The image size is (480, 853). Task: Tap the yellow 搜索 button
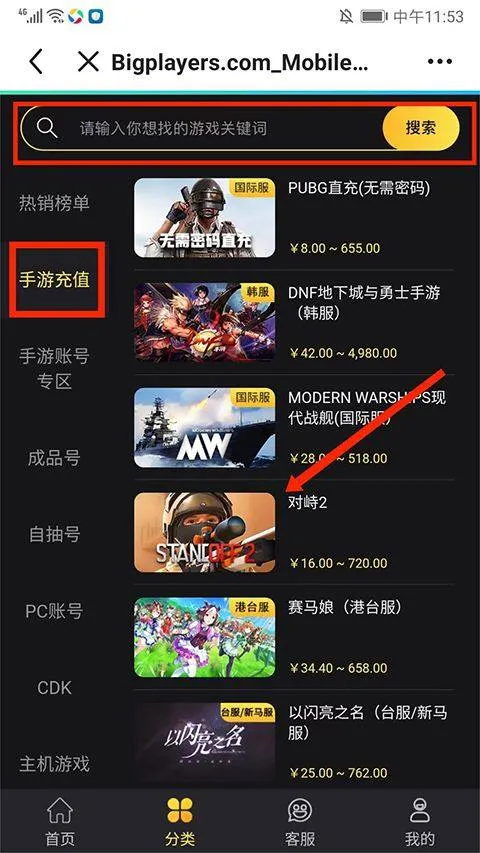421,128
